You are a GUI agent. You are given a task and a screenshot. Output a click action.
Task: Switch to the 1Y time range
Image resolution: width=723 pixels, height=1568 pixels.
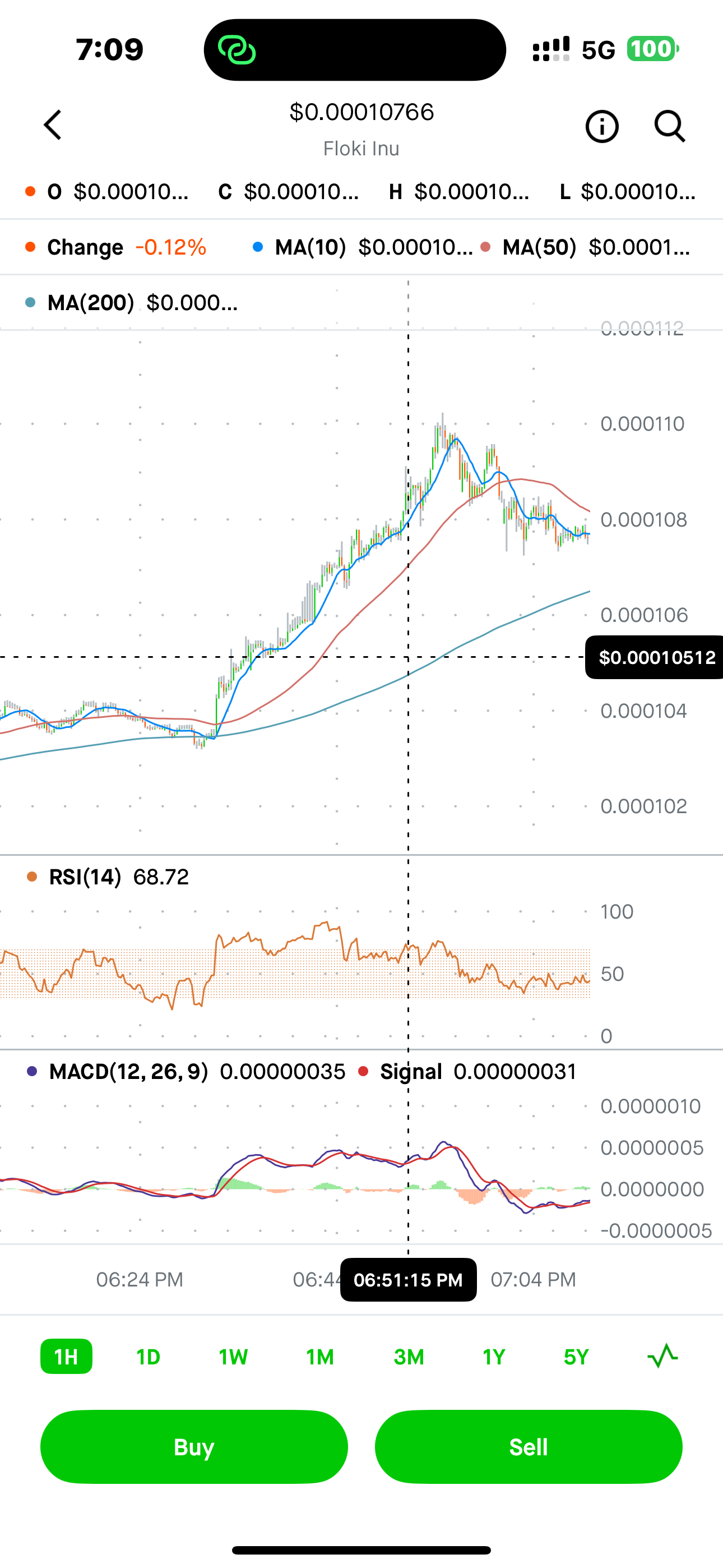tap(494, 1356)
